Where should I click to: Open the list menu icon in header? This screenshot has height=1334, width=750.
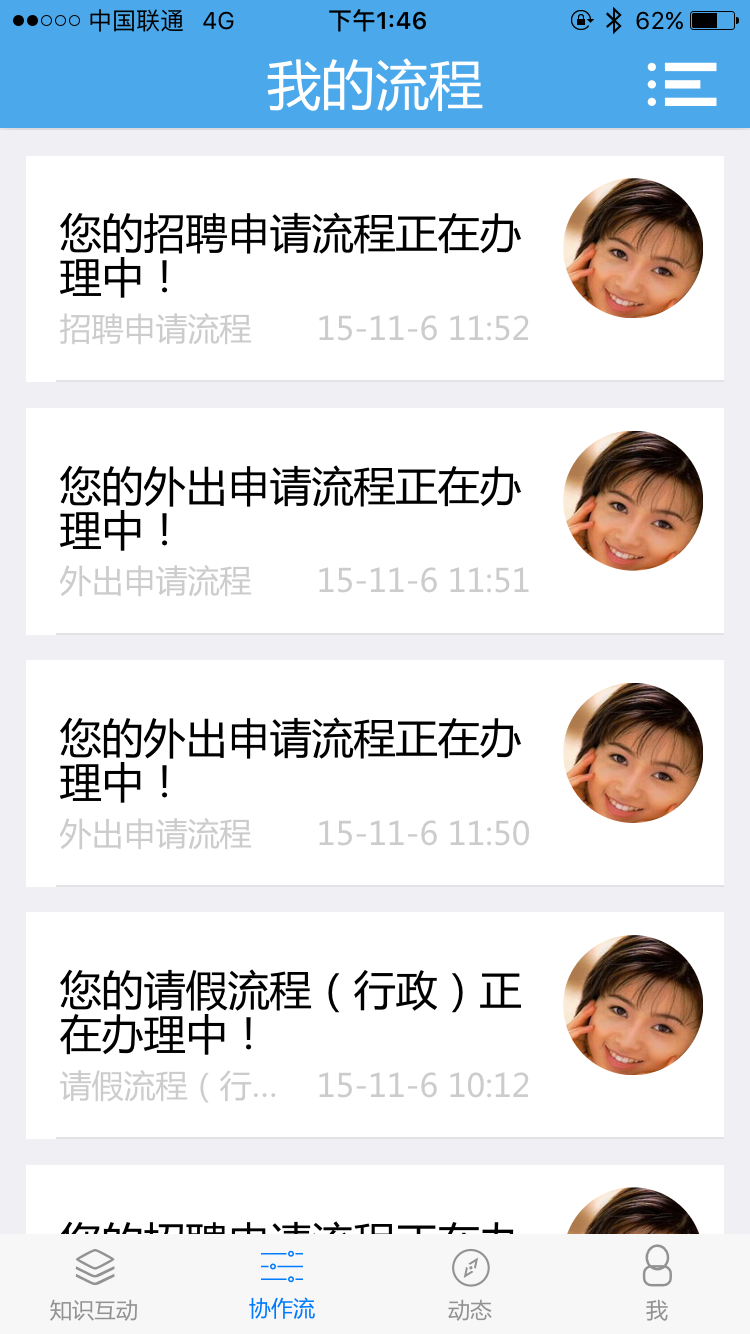pyautogui.click(x=682, y=84)
